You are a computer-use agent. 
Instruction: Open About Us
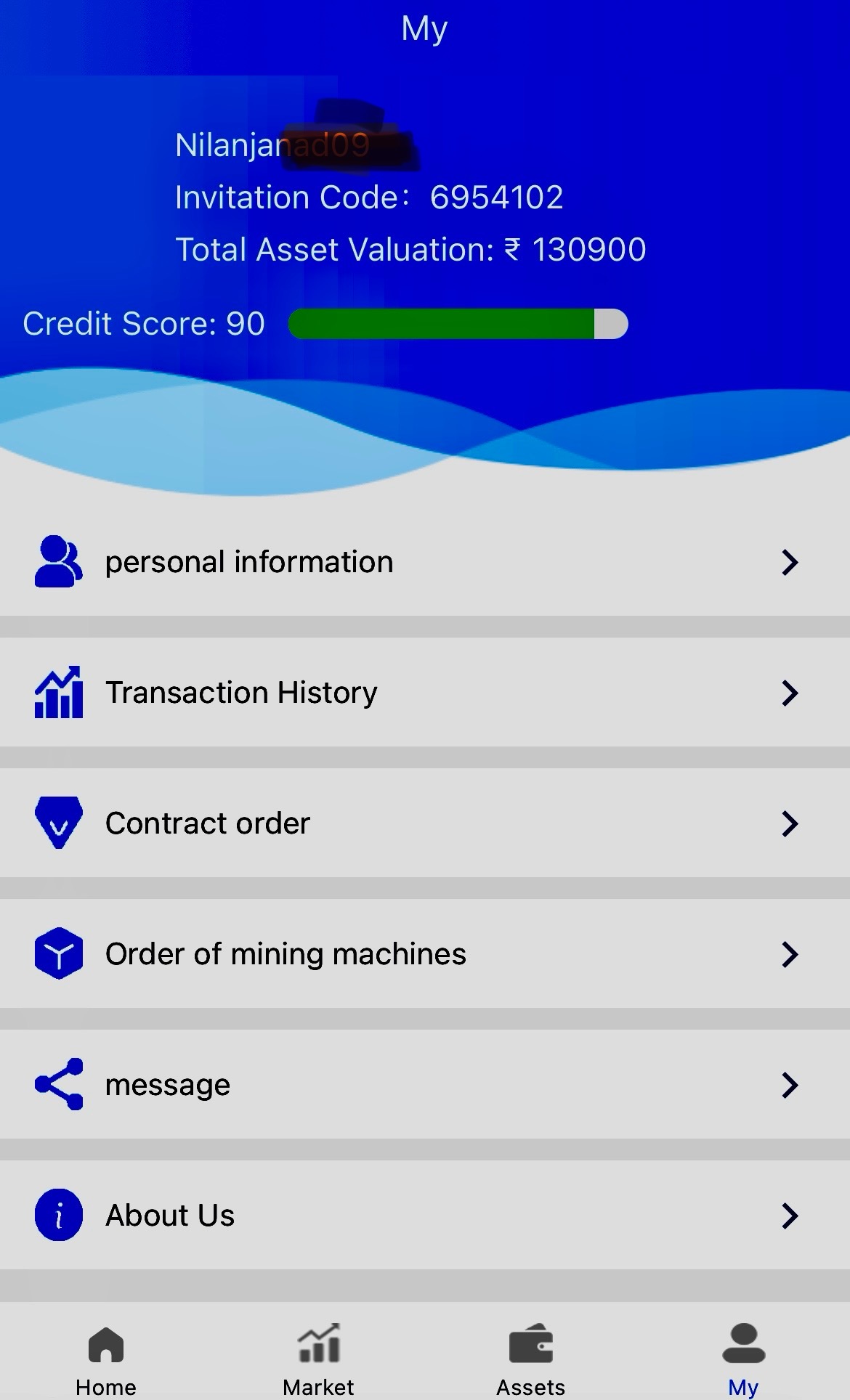424,1216
